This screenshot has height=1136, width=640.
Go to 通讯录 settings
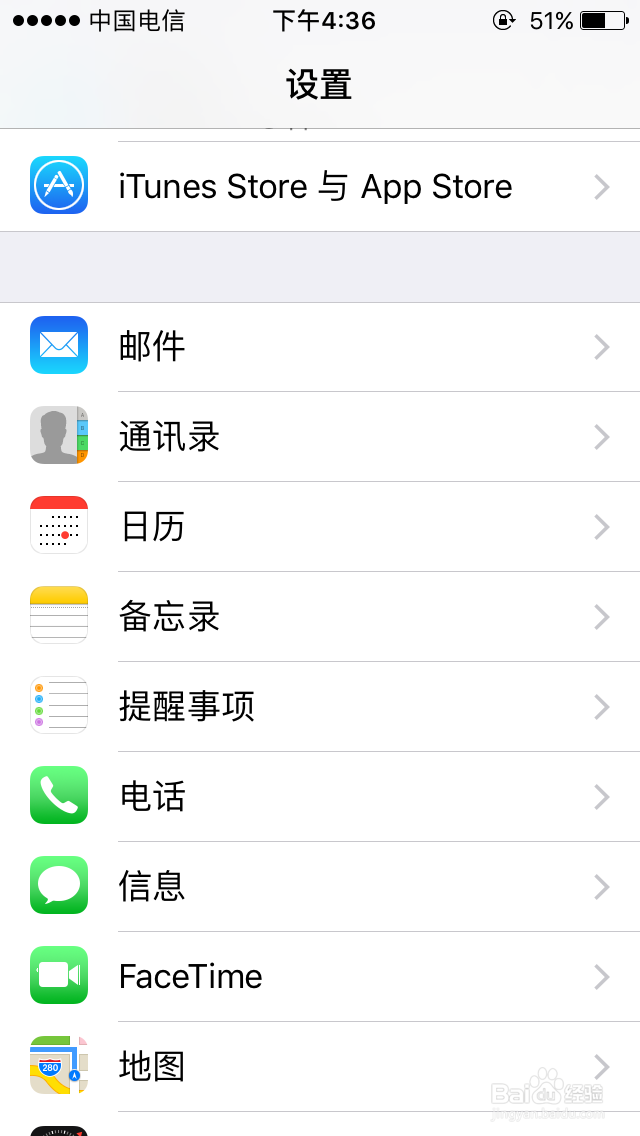point(320,437)
